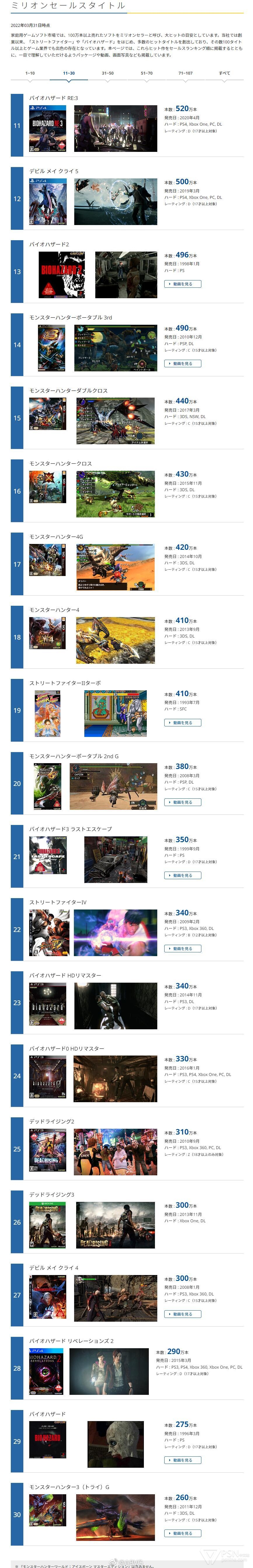Screen dimensions: 253x1568
Task: Open 動画を見る under rank 29 バイオハザード
Action: tap(182, 1460)
